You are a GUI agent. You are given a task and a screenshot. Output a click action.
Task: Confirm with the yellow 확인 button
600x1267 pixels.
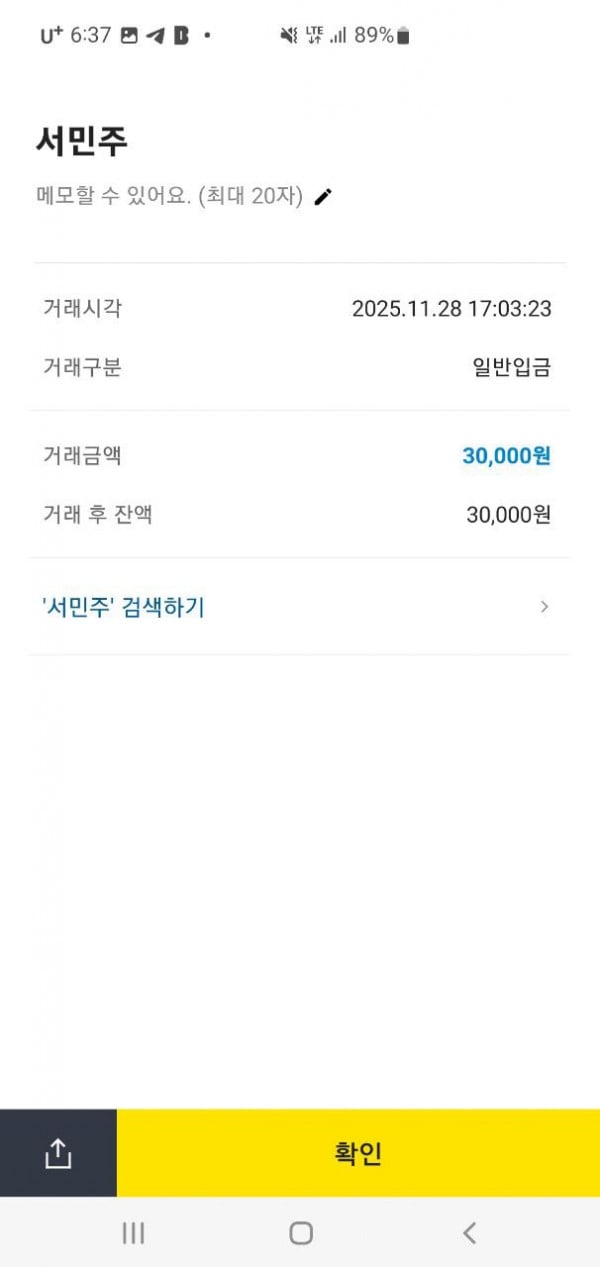[358, 1153]
